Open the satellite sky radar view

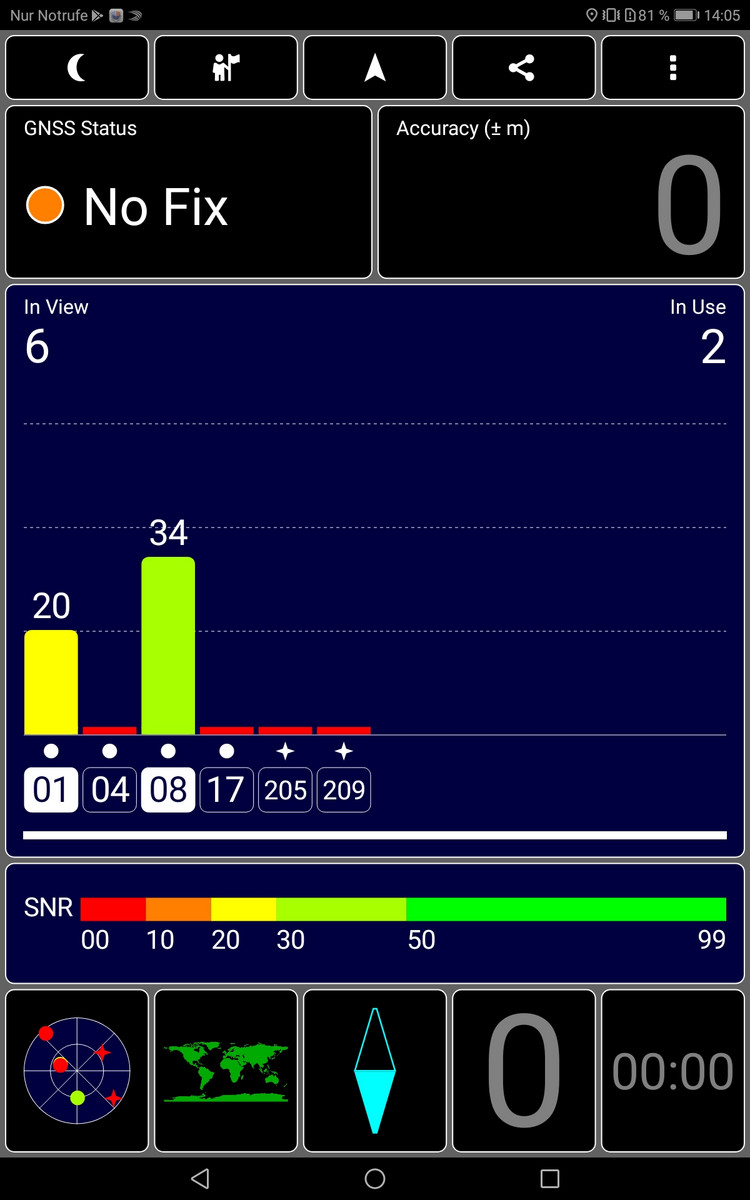tap(77, 1071)
